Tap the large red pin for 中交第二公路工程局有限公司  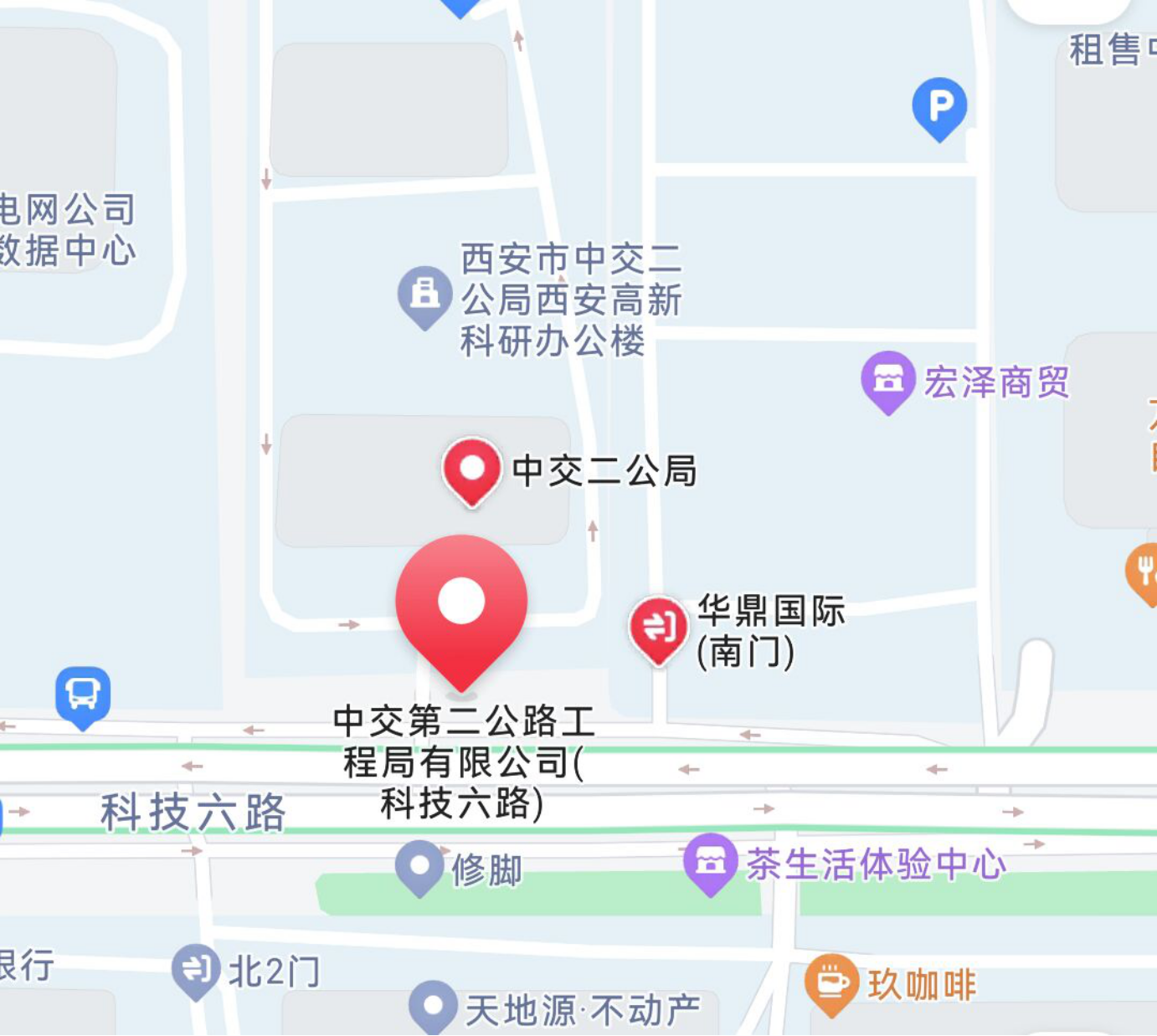461,604
